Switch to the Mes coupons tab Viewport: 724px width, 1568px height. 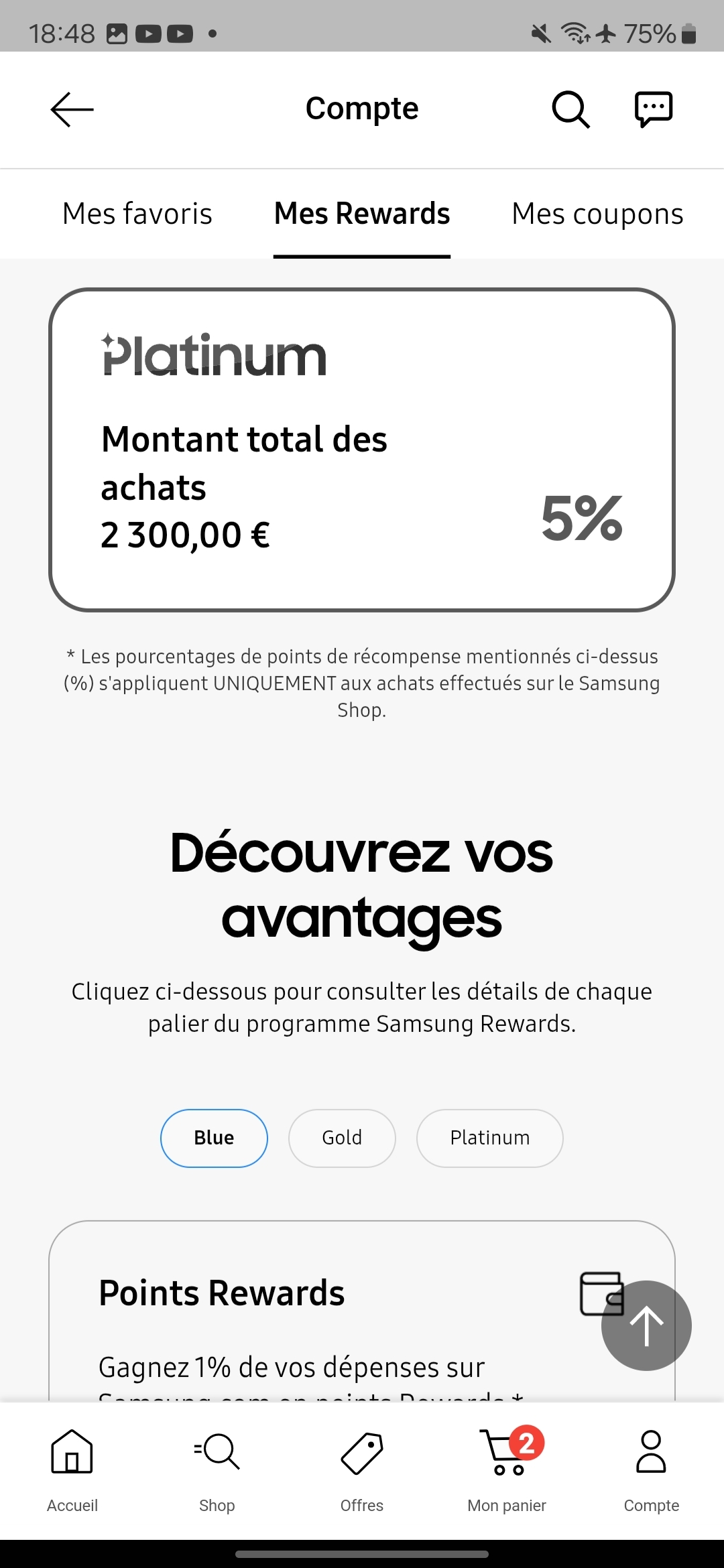click(x=597, y=214)
